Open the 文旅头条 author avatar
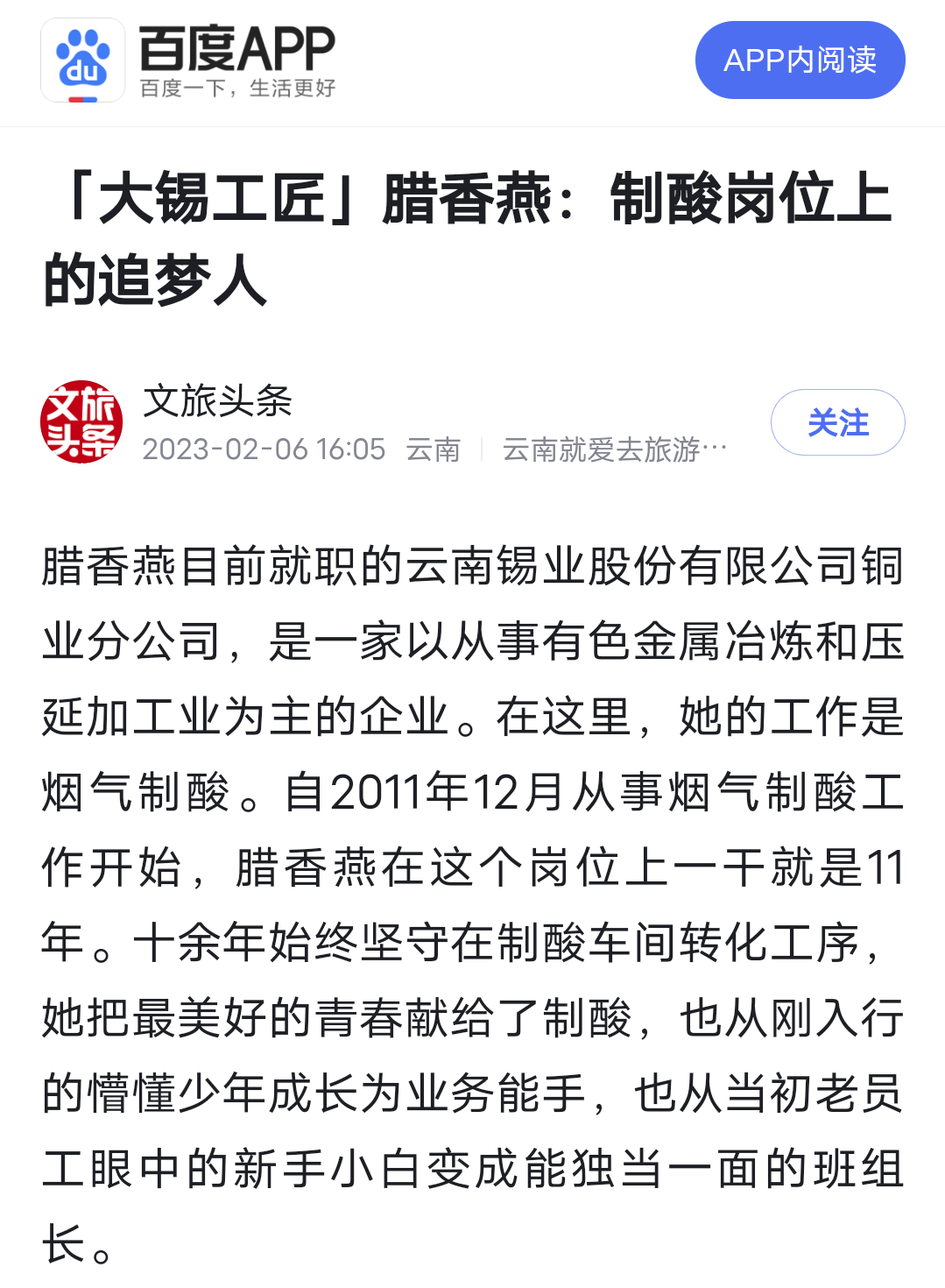Viewport: 945px width, 1288px height. 81,421
